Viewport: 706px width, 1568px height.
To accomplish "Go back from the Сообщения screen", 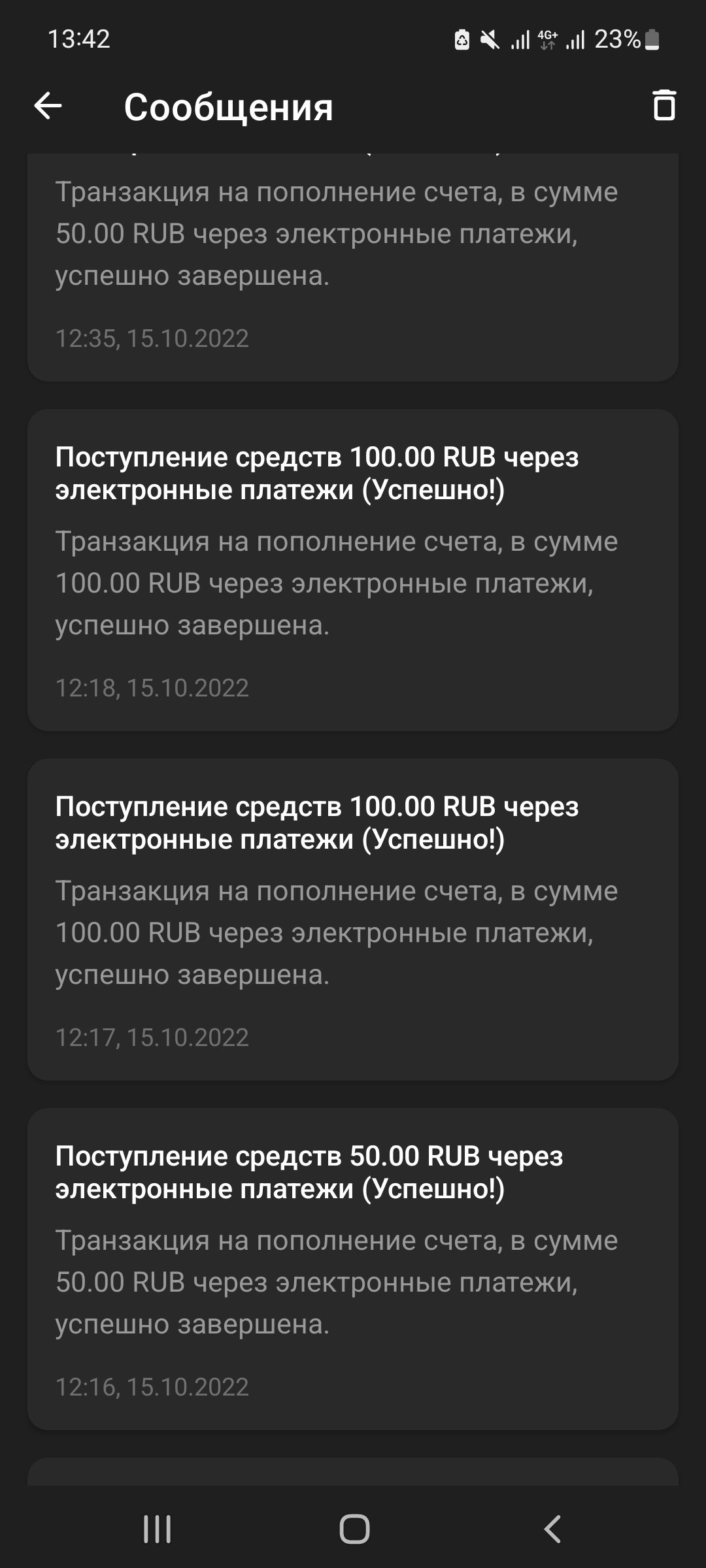I will click(48, 106).
